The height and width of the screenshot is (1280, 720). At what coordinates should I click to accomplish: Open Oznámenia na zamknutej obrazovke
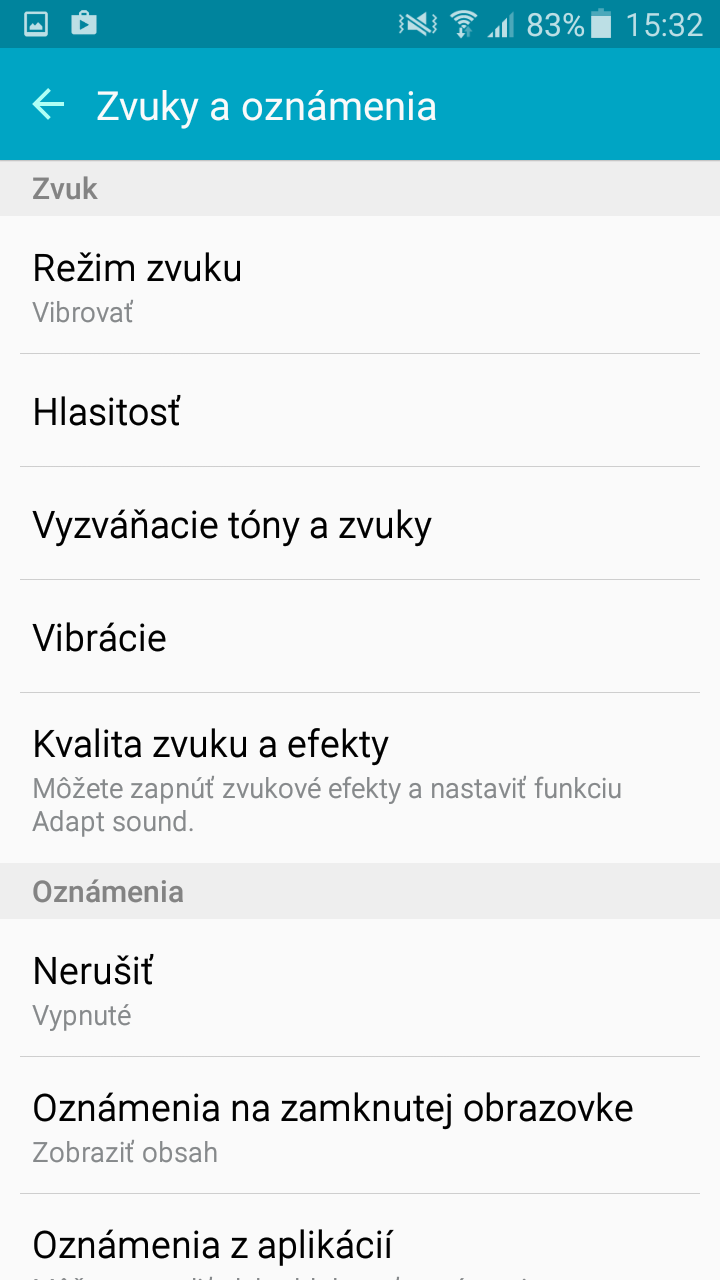point(360,1125)
